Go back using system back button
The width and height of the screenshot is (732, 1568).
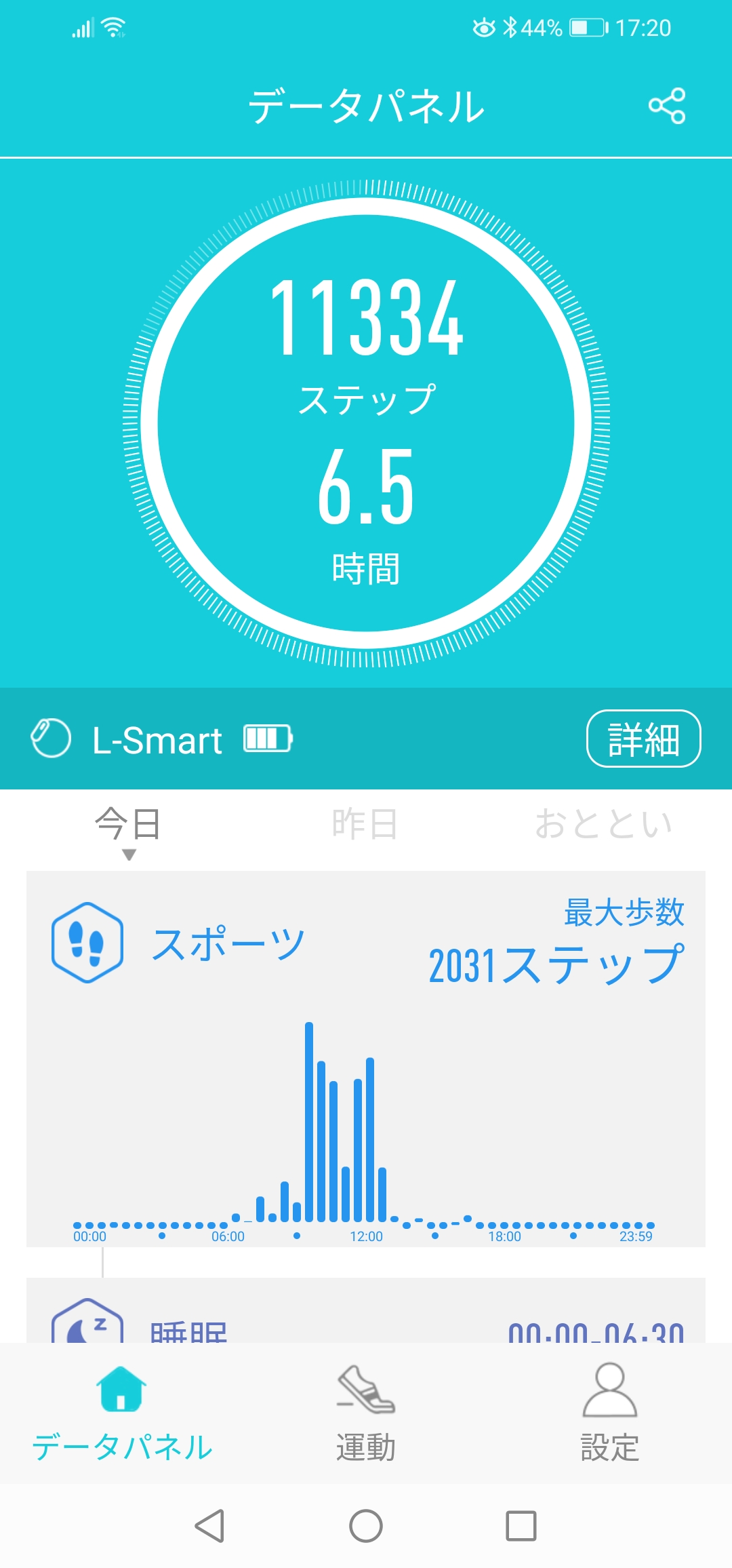210,1526
